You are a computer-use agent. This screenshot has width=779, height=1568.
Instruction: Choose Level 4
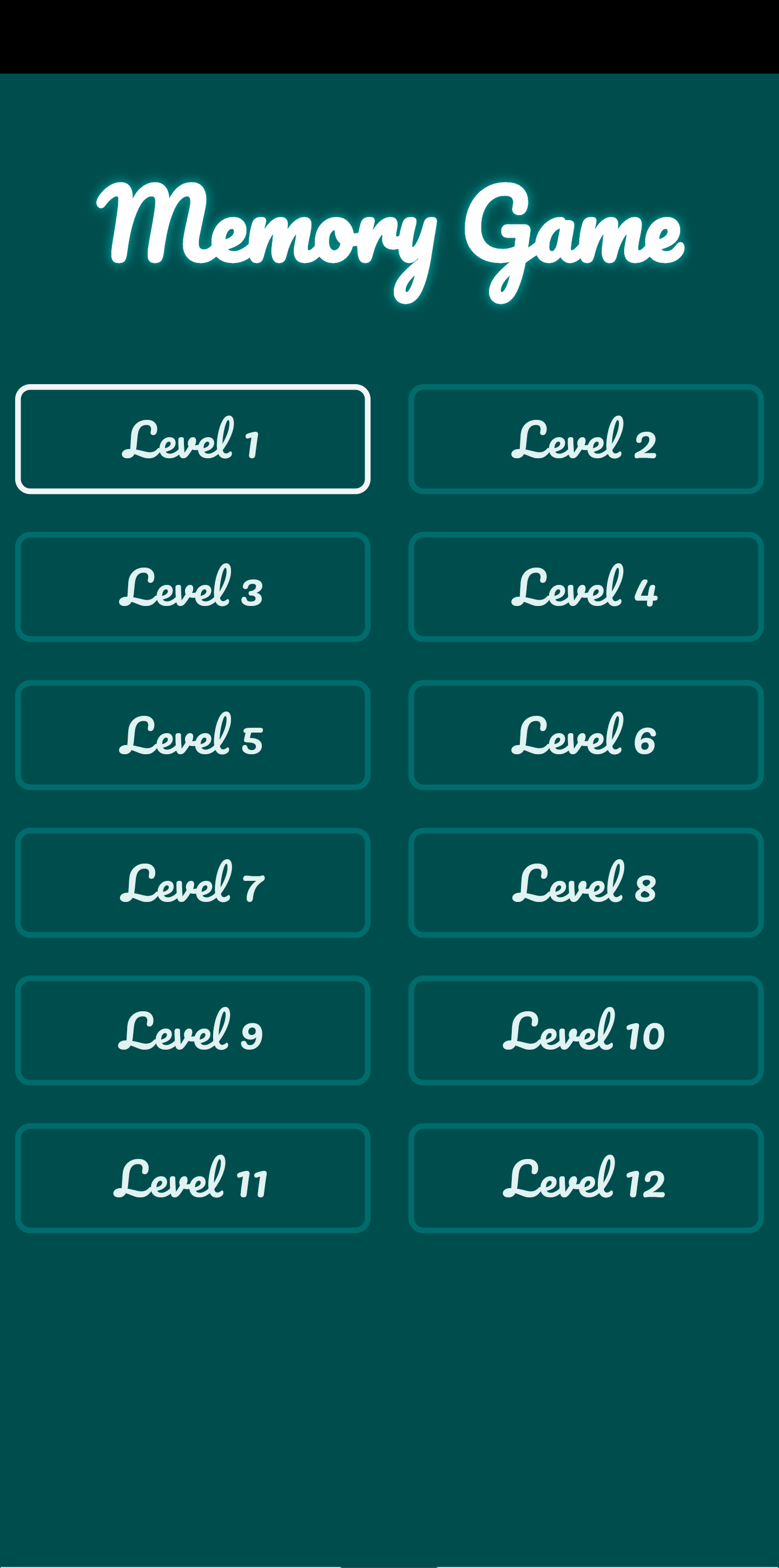(585, 587)
